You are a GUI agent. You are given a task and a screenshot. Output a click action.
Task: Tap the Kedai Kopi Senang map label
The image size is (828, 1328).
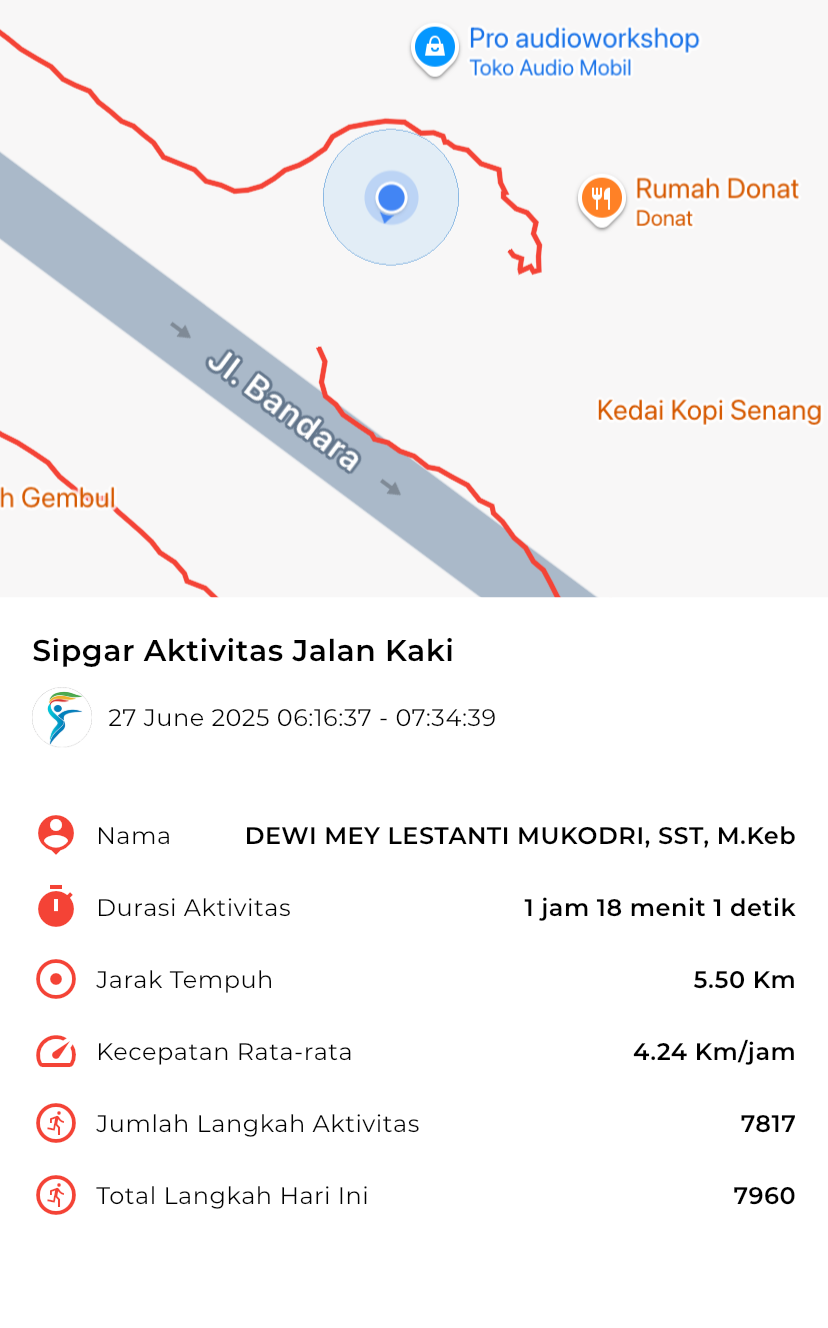709,410
